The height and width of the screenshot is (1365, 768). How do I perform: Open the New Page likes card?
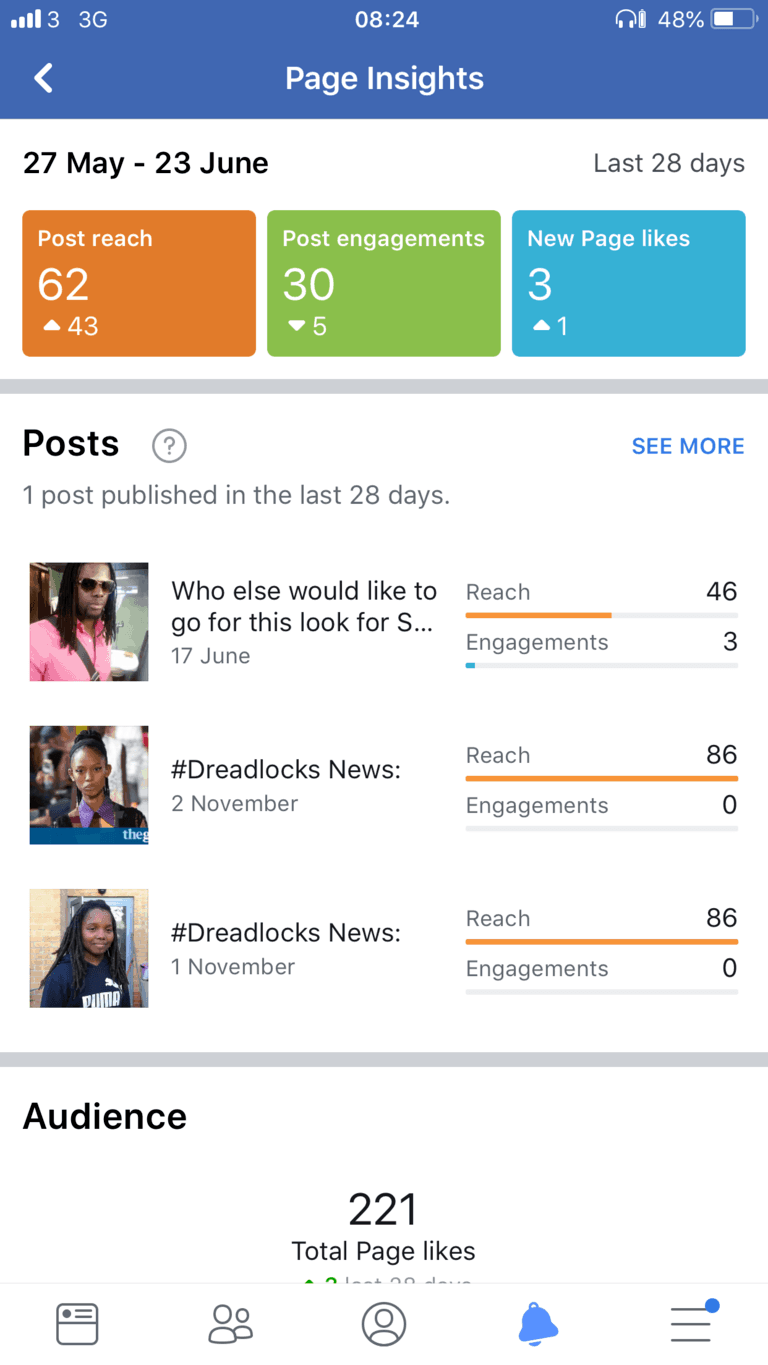pos(629,283)
